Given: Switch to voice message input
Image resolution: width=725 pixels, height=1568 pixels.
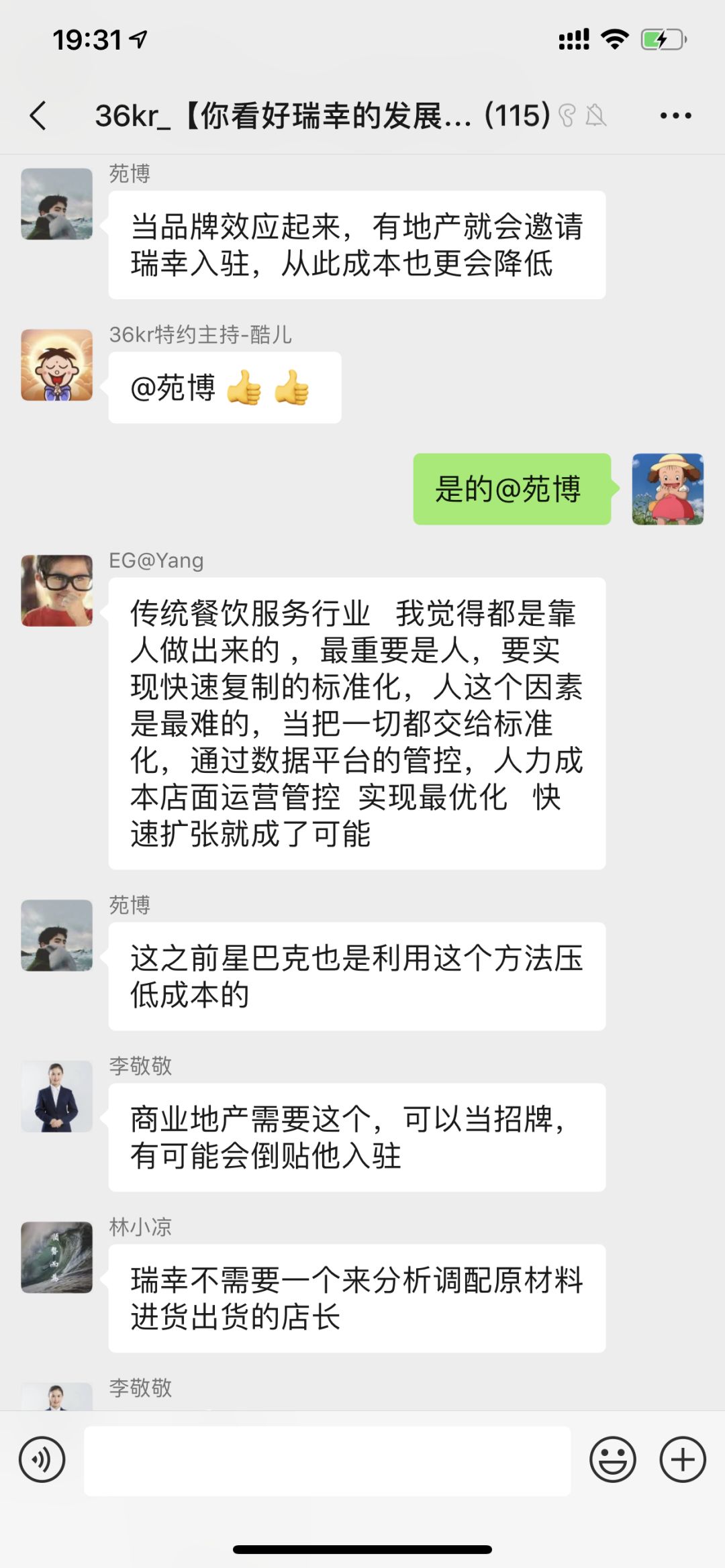Looking at the screenshot, I should (42, 1459).
